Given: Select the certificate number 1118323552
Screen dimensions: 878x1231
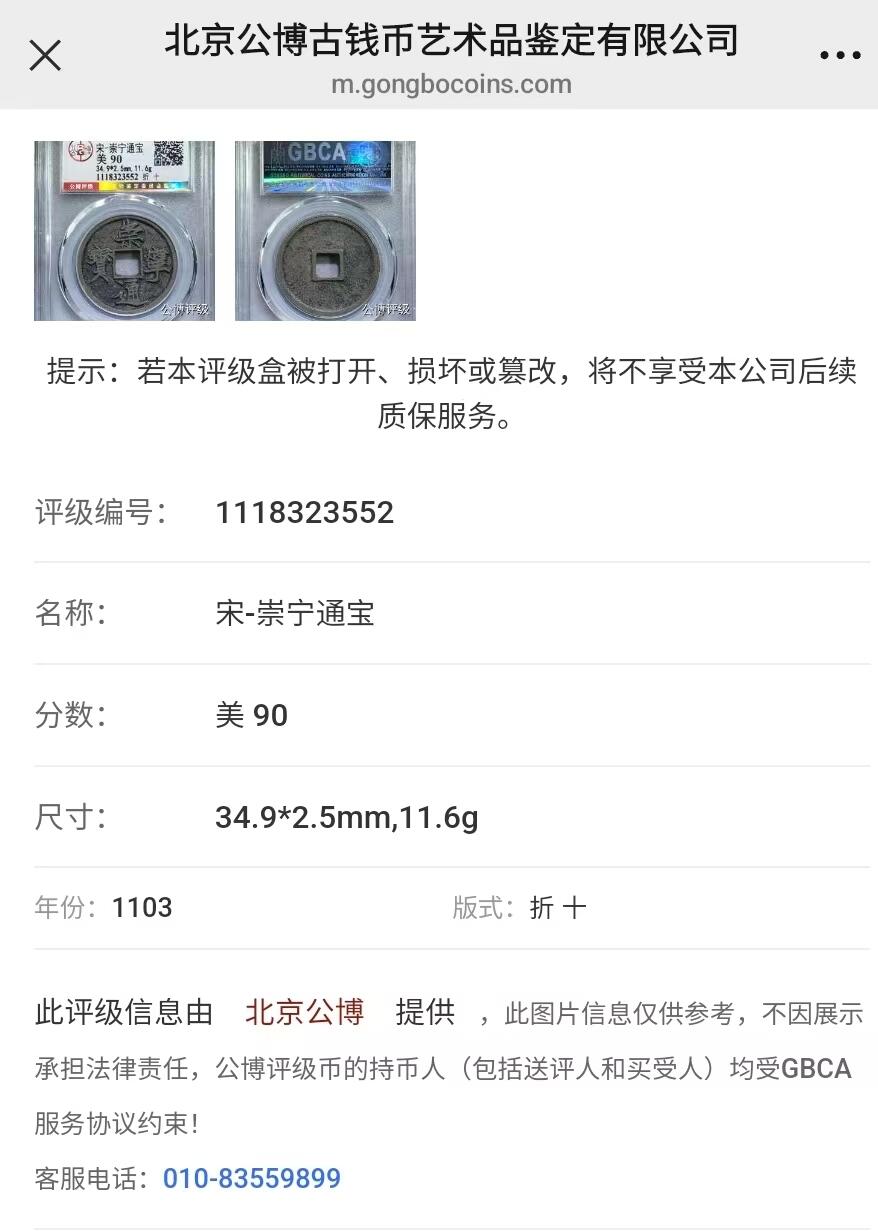Looking at the screenshot, I should pyautogui.click(x=305, y=513).
